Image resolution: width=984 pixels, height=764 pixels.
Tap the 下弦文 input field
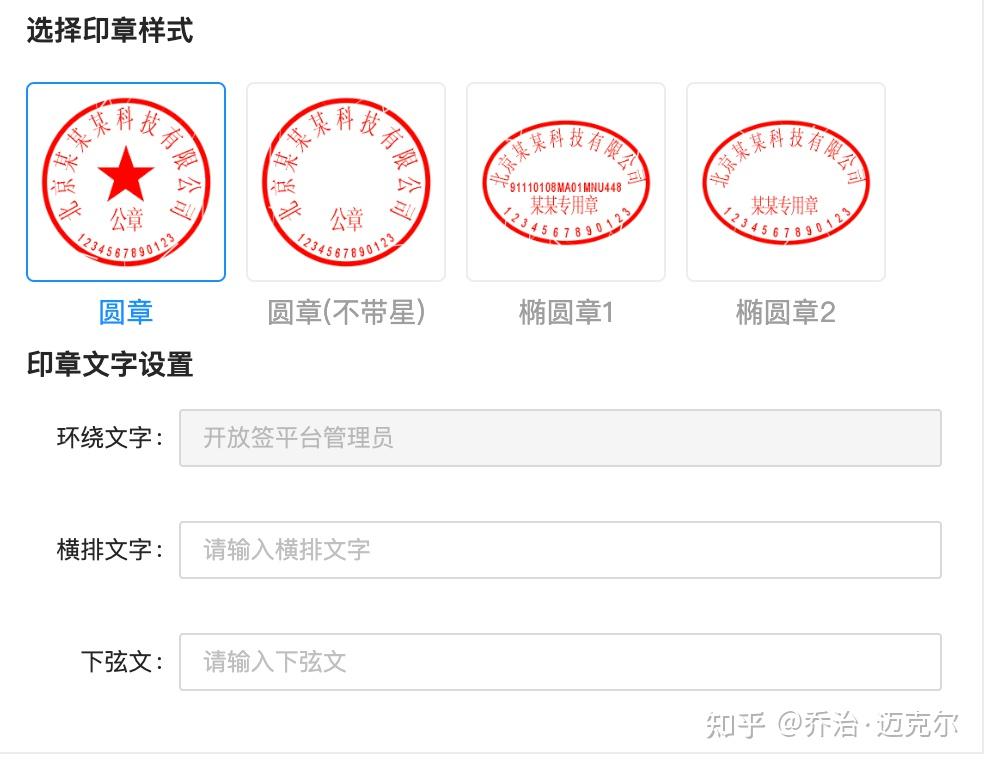point(560,662)
